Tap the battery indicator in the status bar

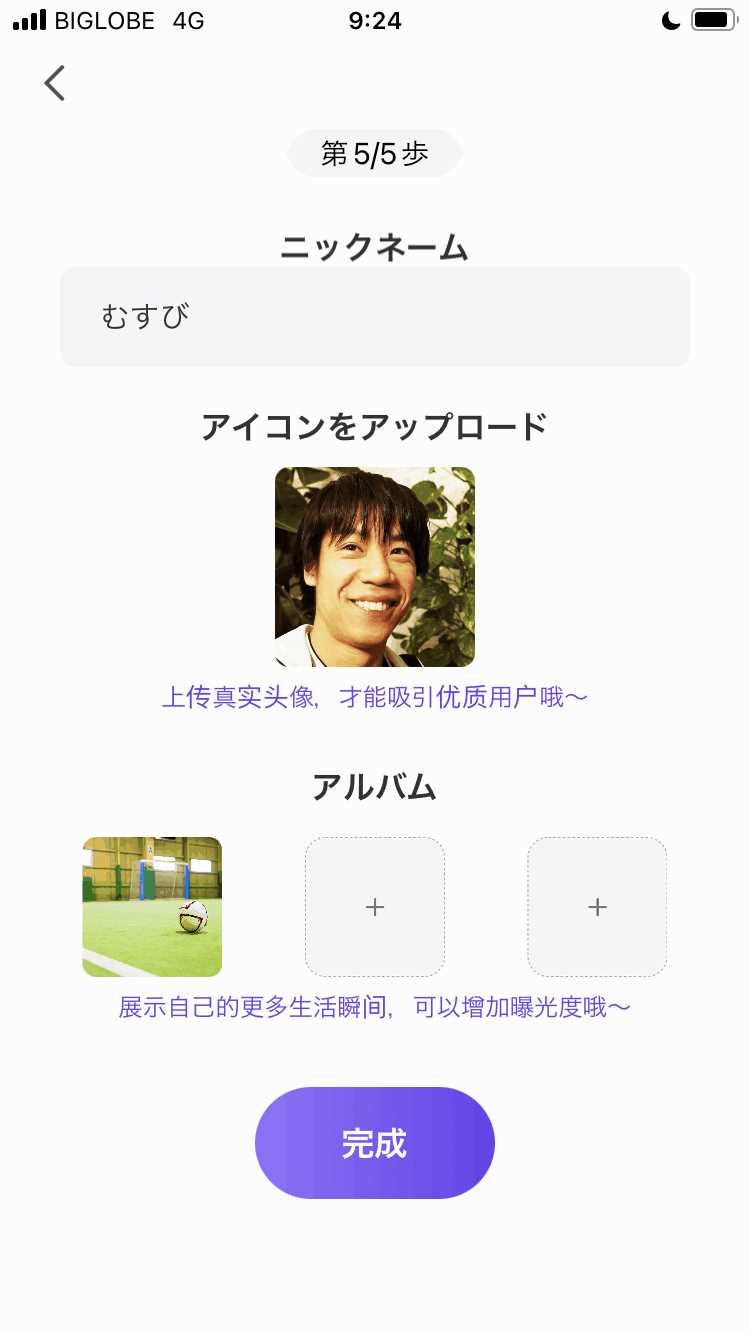tap(712, 18)
